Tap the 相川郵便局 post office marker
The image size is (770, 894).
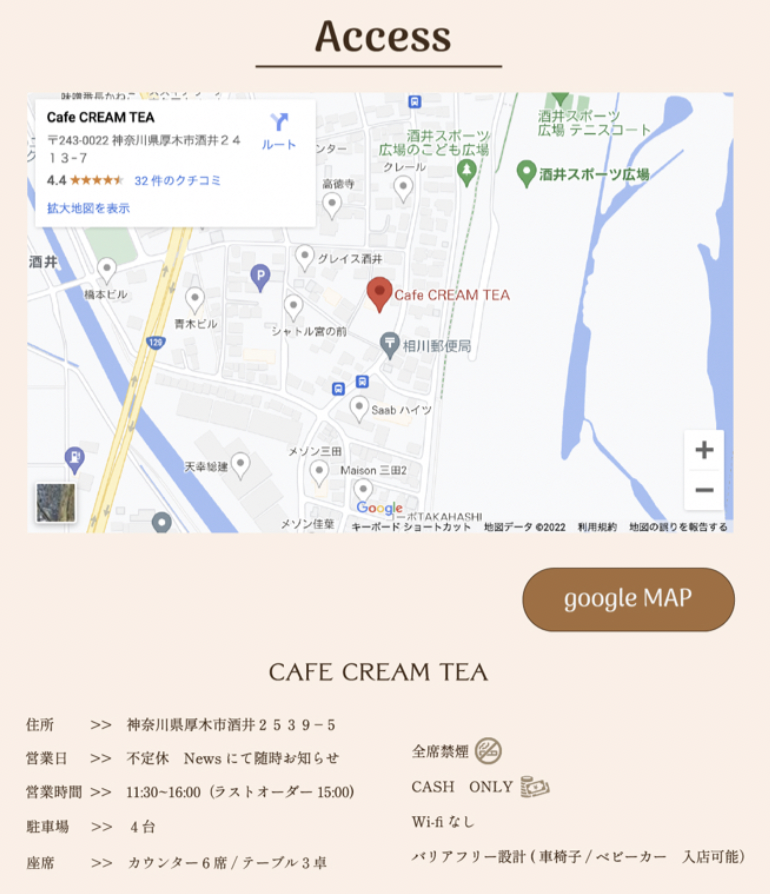click(391, 346)
